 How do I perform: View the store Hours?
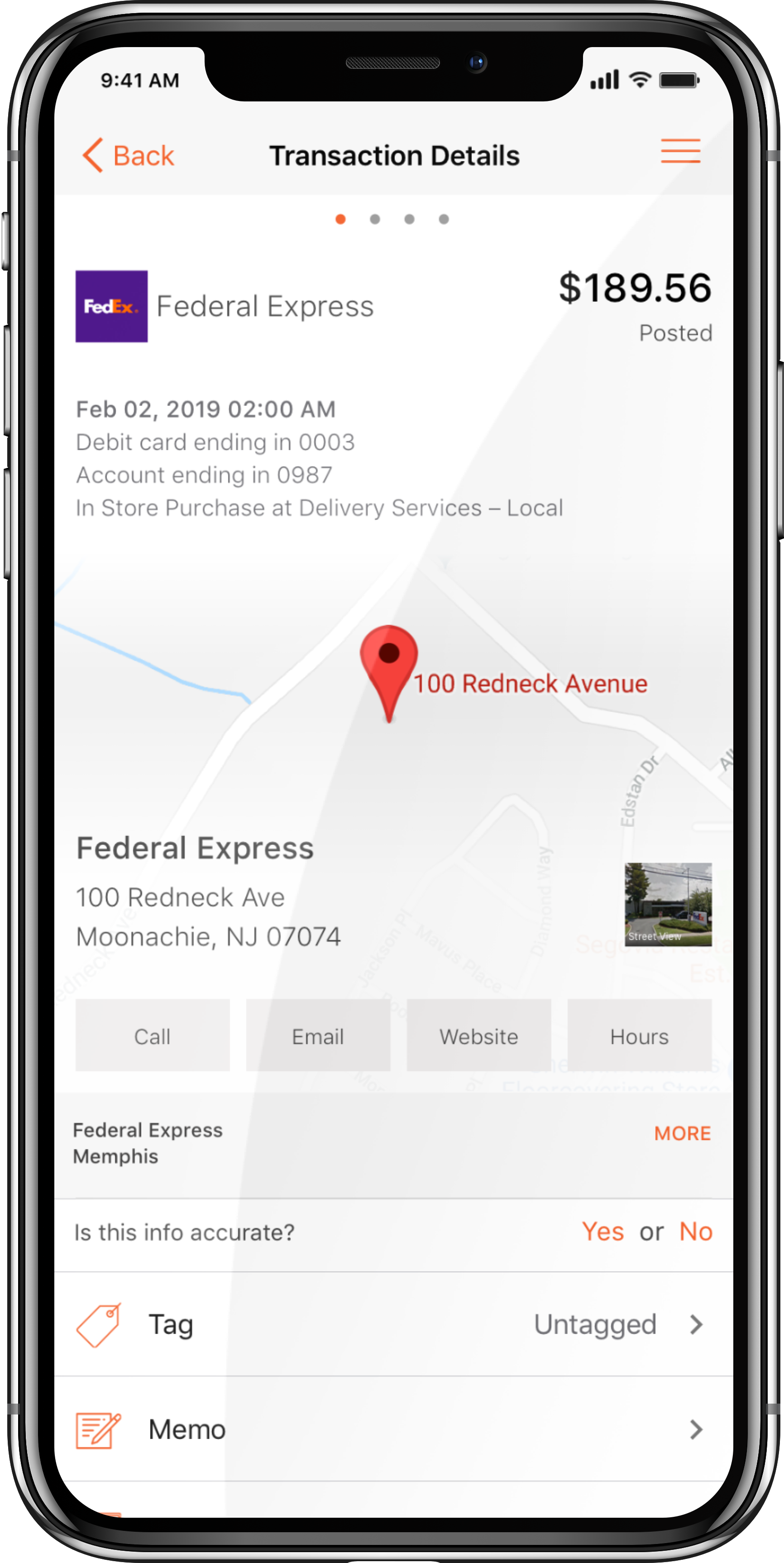639,1036
